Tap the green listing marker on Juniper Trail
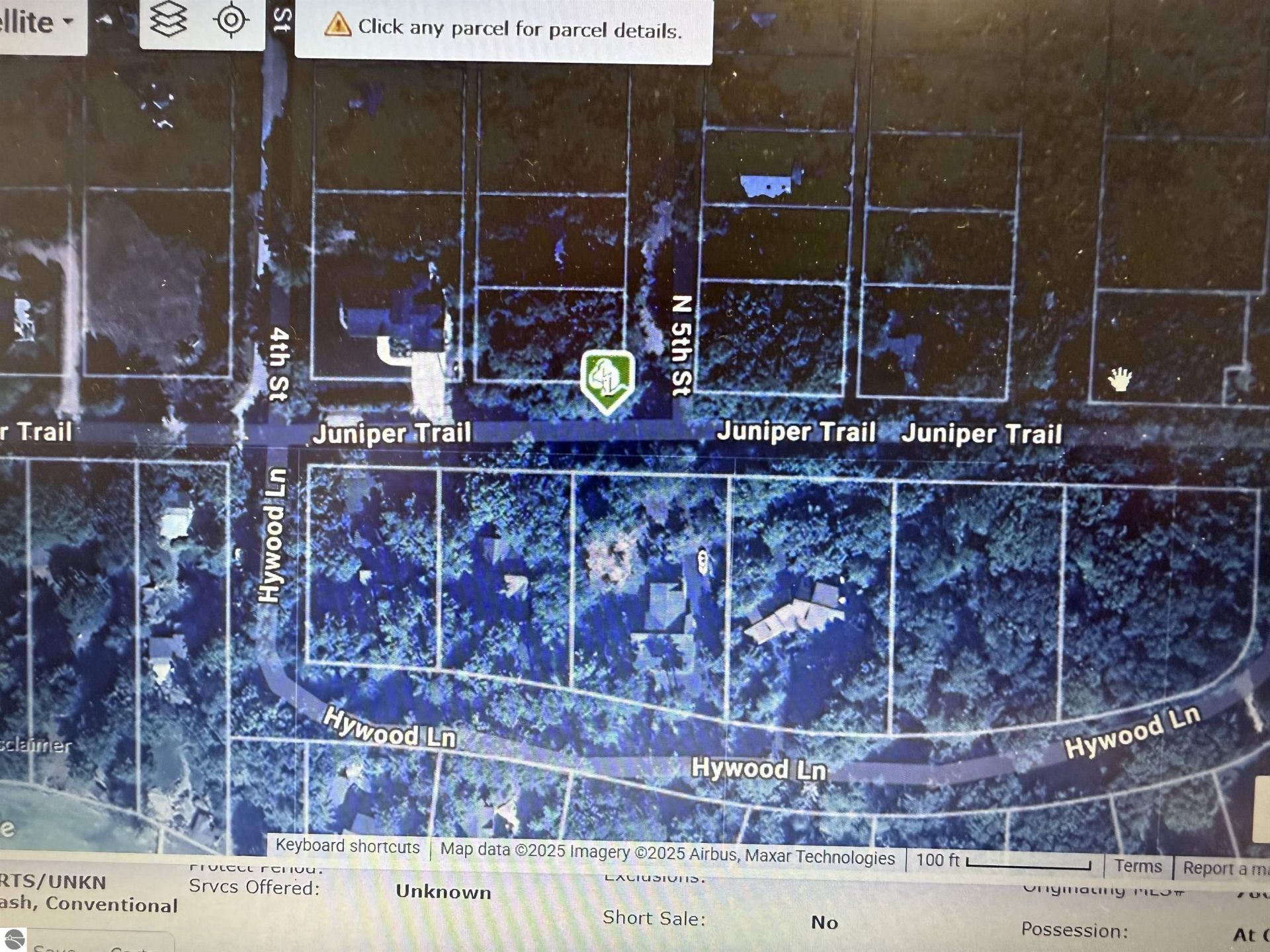Viewport: 1270px width, 952px height. [607, 381]
